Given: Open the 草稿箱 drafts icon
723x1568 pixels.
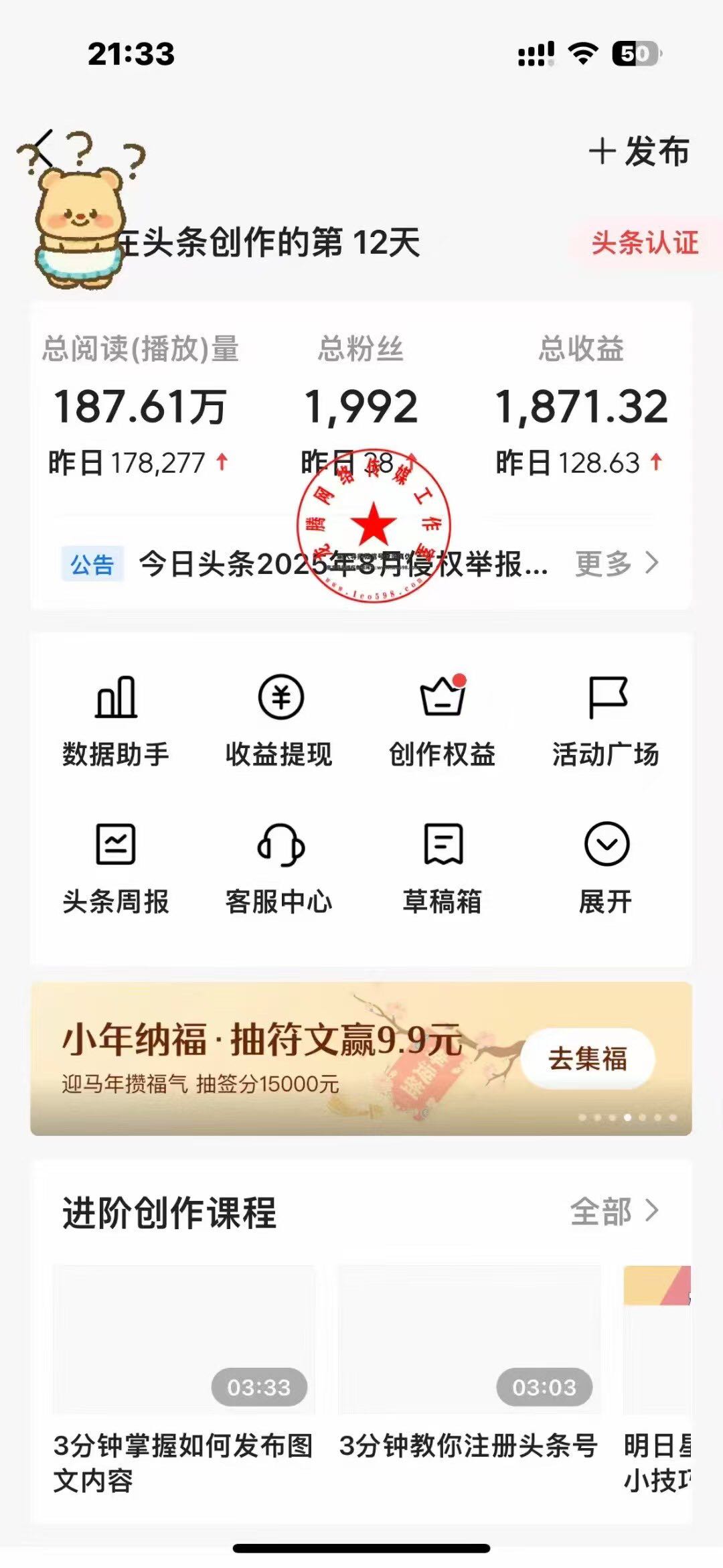Looking at the screenshot, I should pyautogui.click(x=442, y=864).
